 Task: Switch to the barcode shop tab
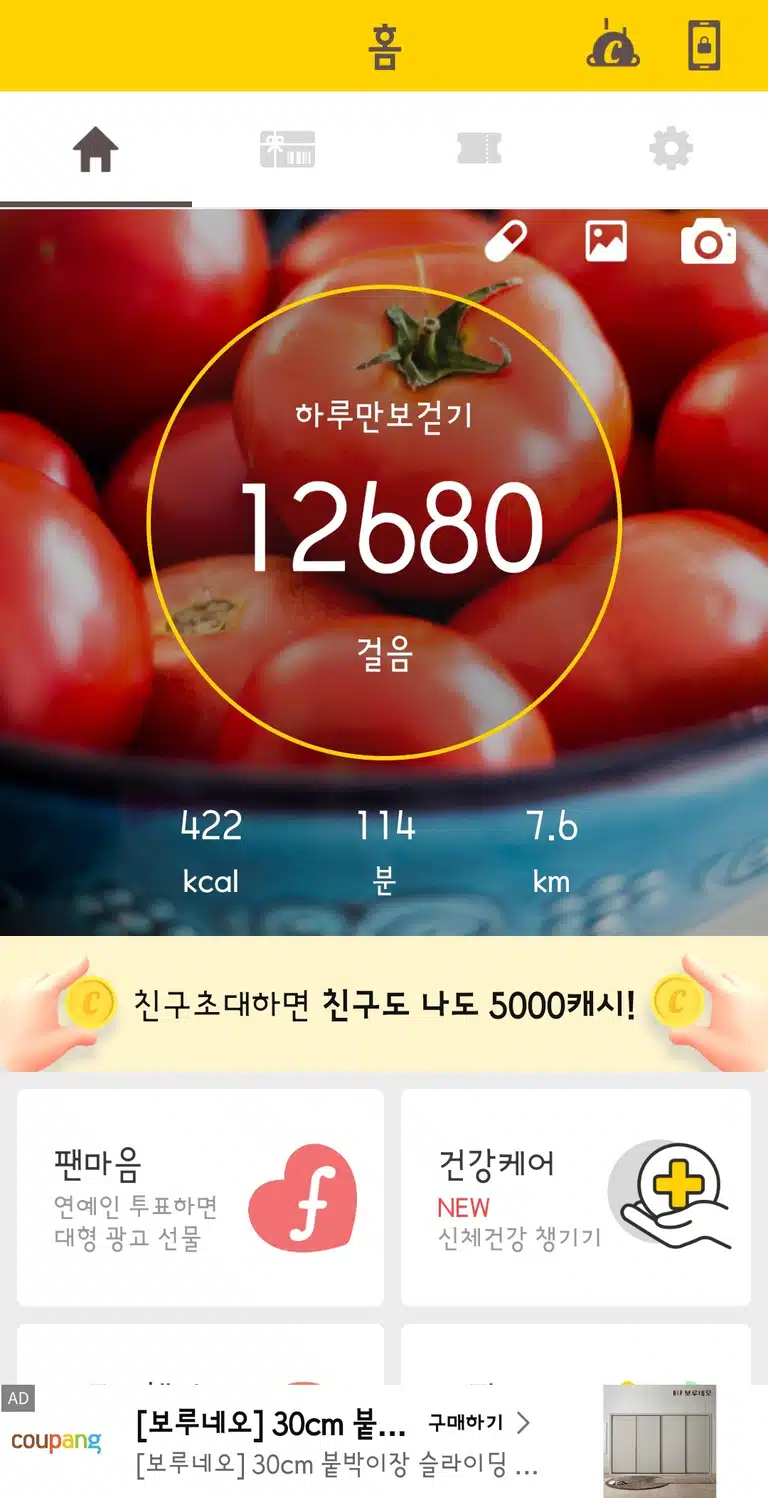point(288,150)
